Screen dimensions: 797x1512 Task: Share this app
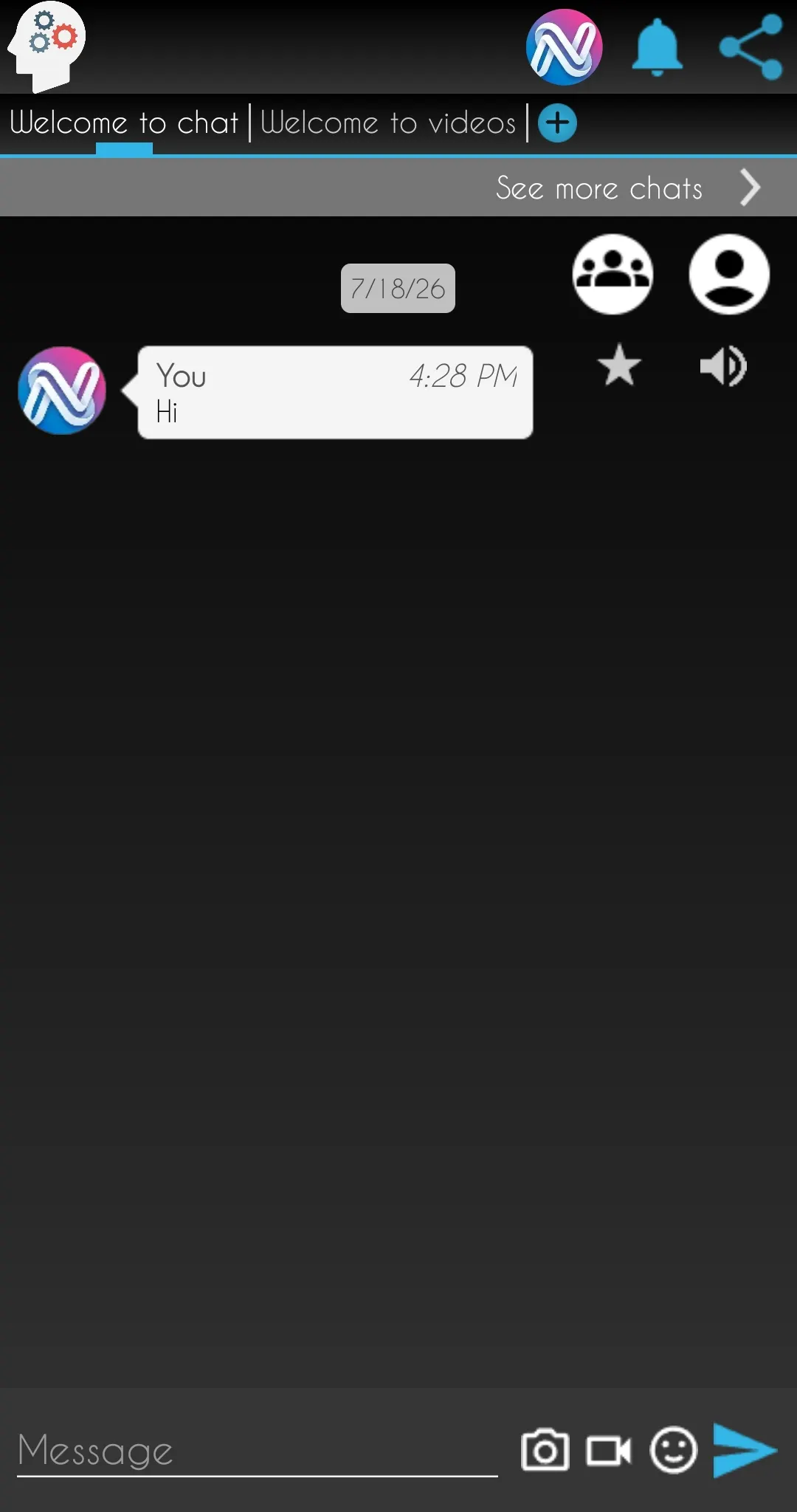(x=751, y=47)
